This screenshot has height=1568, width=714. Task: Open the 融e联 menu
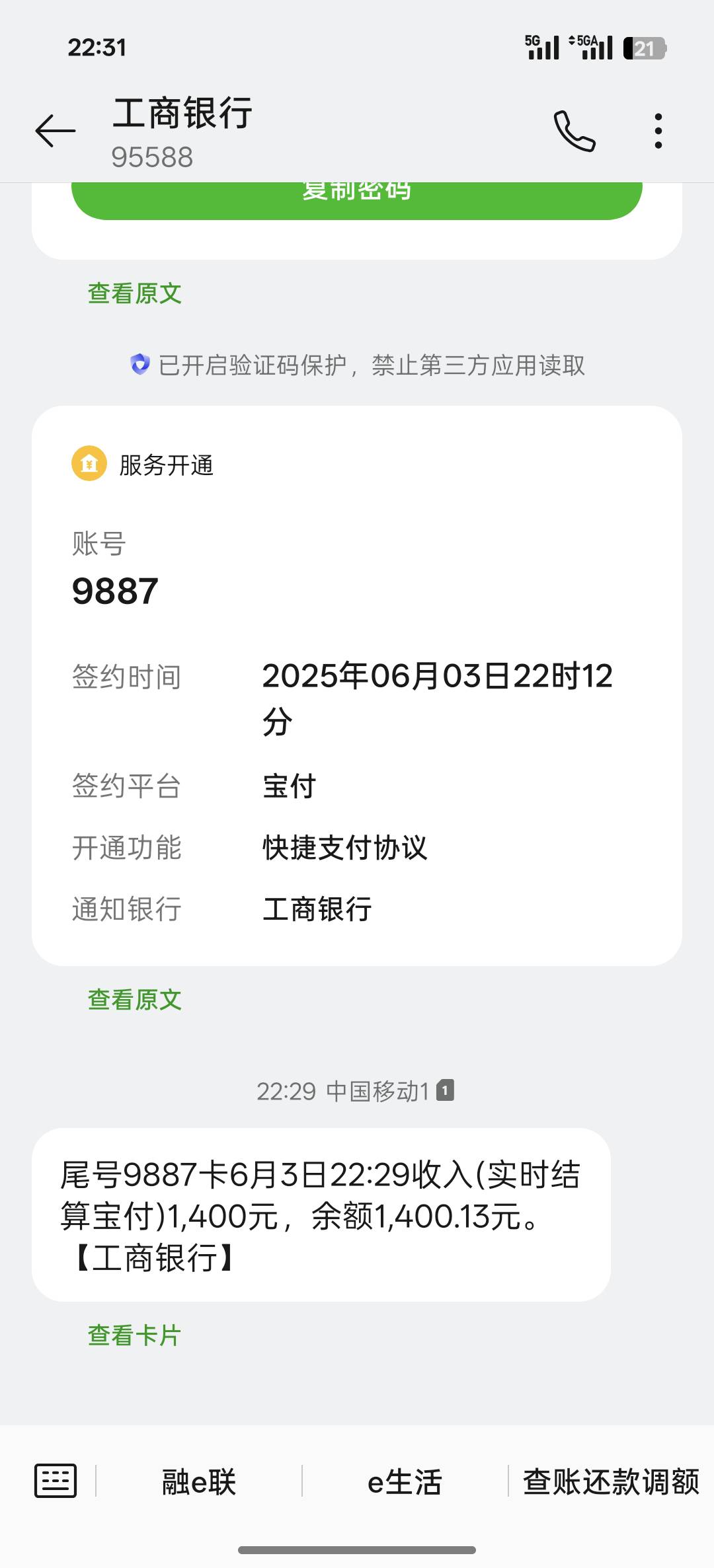(x=199, y=1481)
